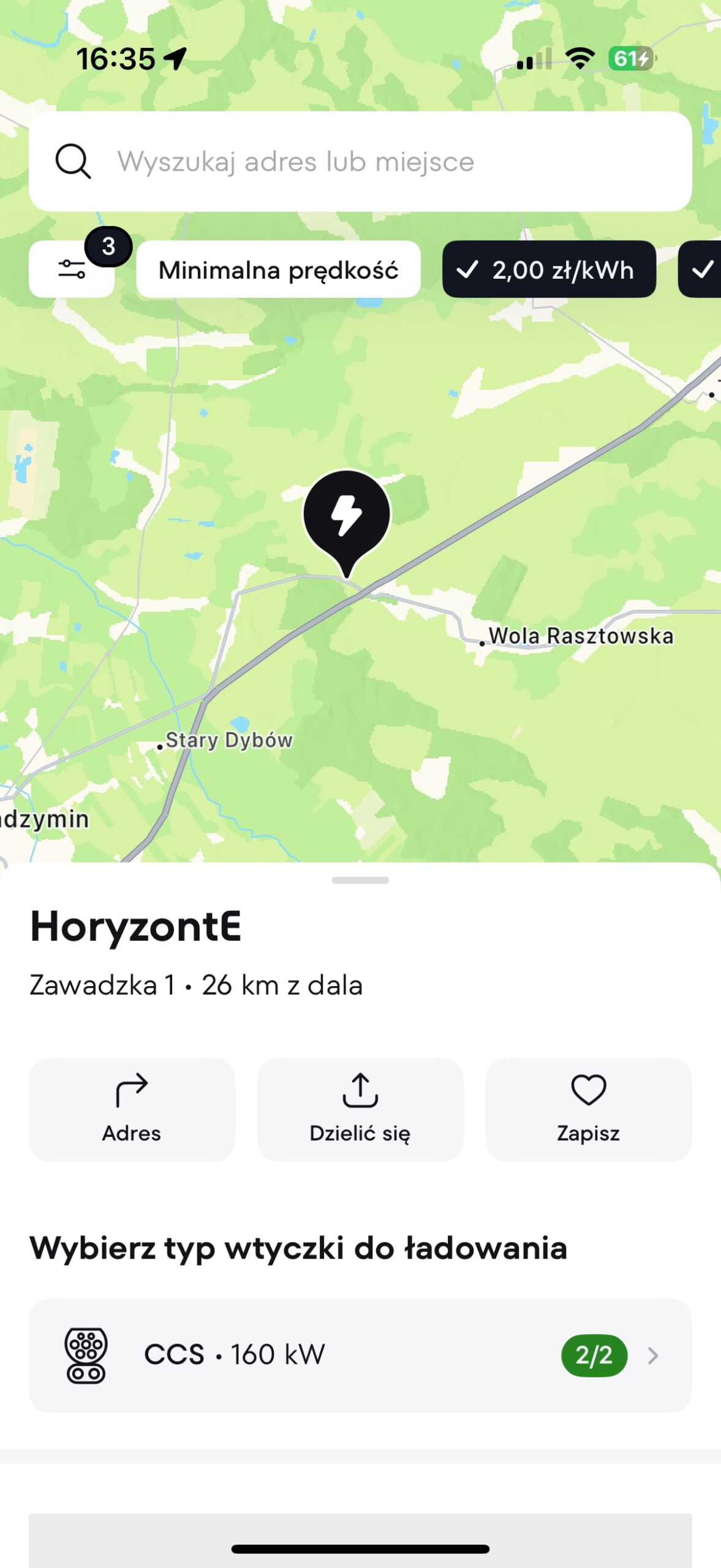Screen dimensions: 721x1568
Task: Toggle the 2,00 zł/kWh price chip
Action: [549, 269]
